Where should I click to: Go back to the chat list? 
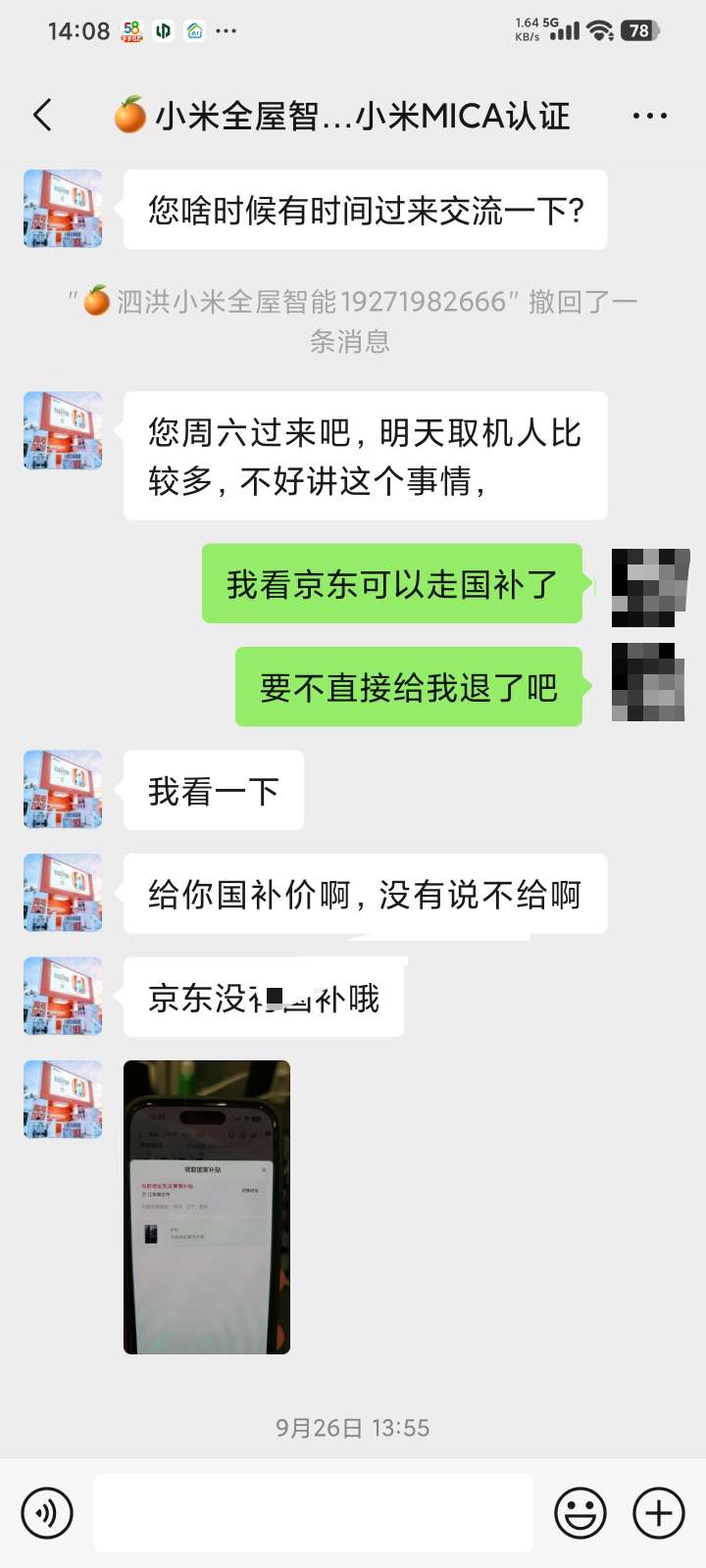(42, 116)
